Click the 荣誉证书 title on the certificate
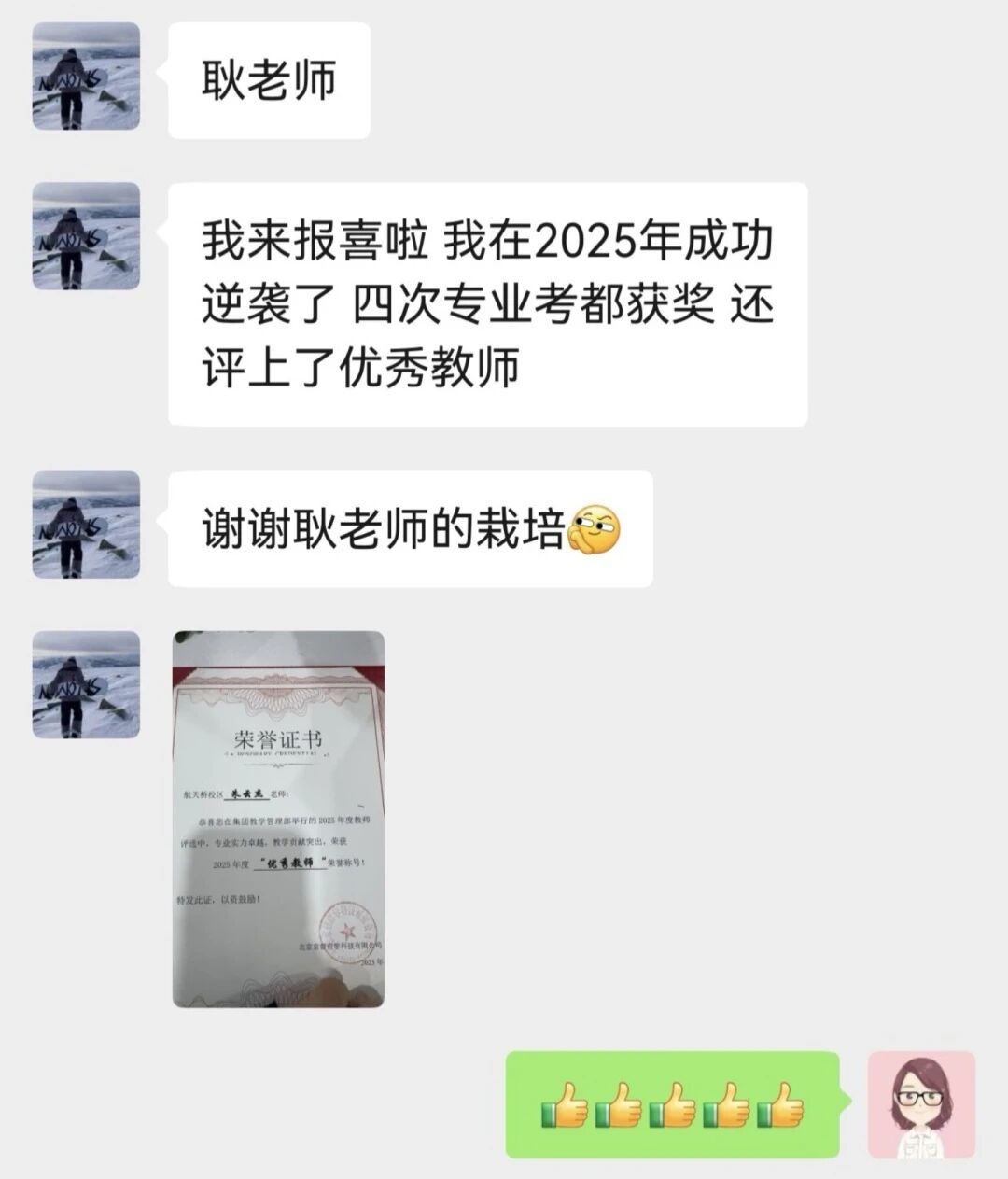This screenshot has width=1008, height=1179. (x=282, y=738)
